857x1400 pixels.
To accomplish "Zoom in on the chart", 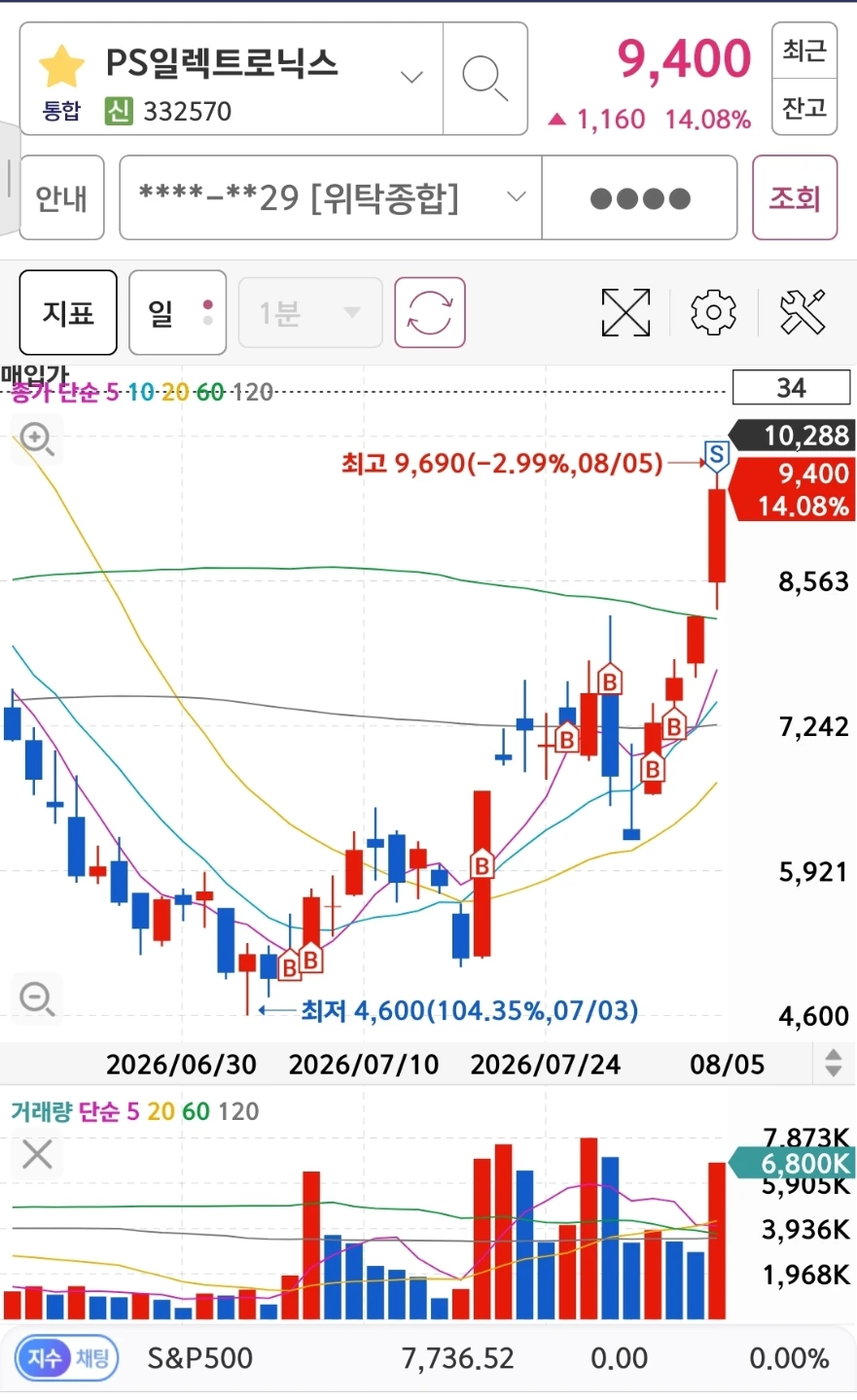I will 37,439.
